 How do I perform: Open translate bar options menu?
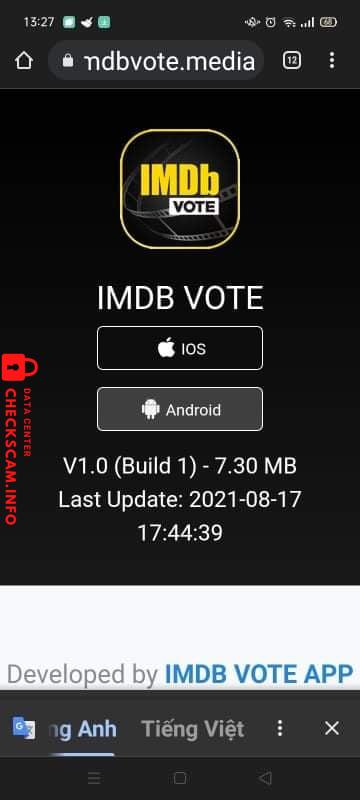point(279,728)
